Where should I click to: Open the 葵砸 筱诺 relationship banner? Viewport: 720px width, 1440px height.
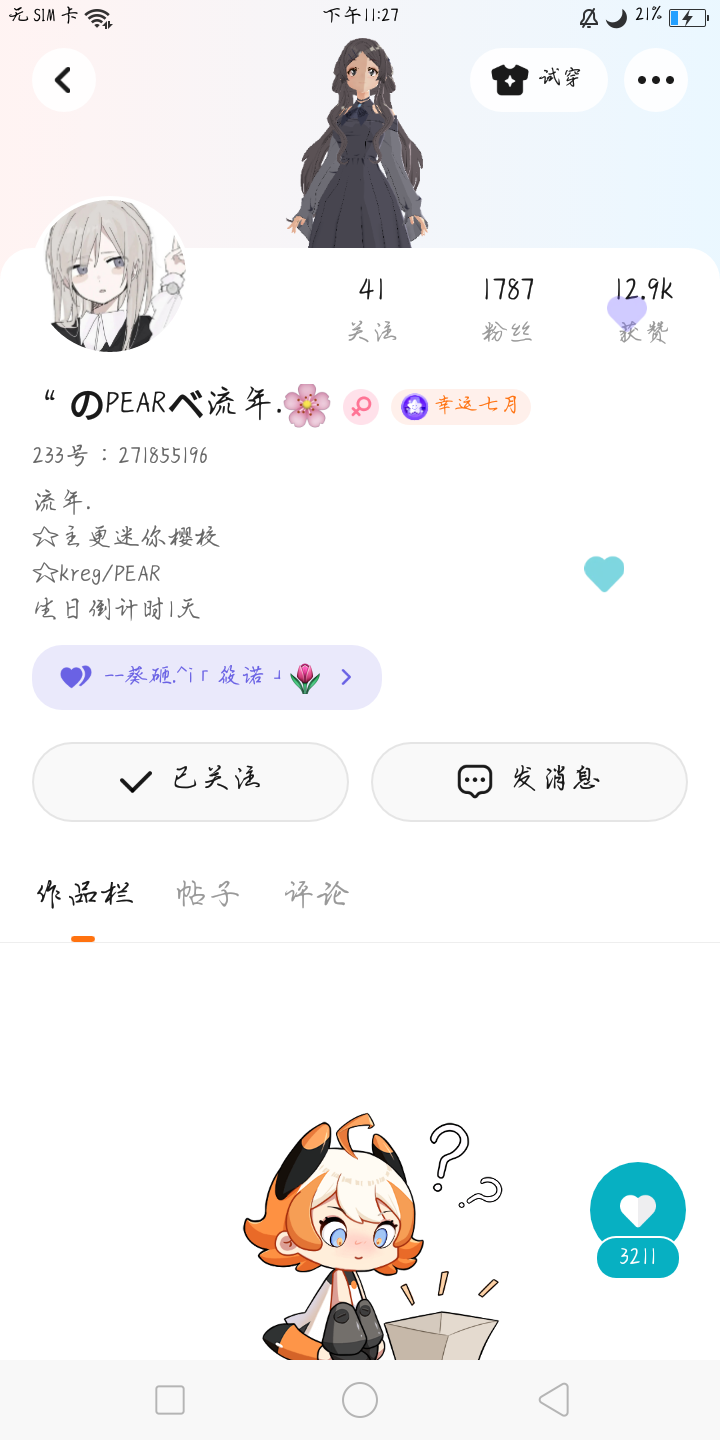(207, 677)
